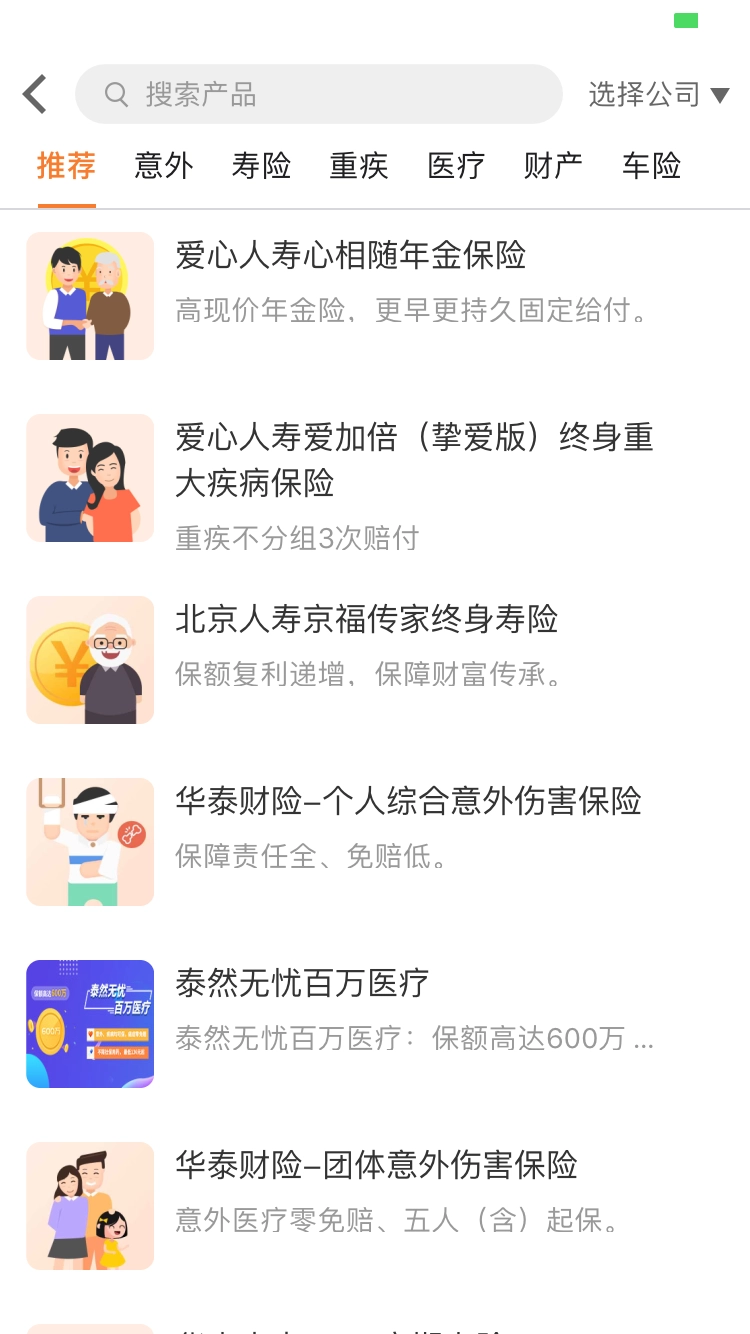This screenshot has width=750, height=1334.
Task: Click the down arrow next to 选择公司
Action: [x=720, y=93]
